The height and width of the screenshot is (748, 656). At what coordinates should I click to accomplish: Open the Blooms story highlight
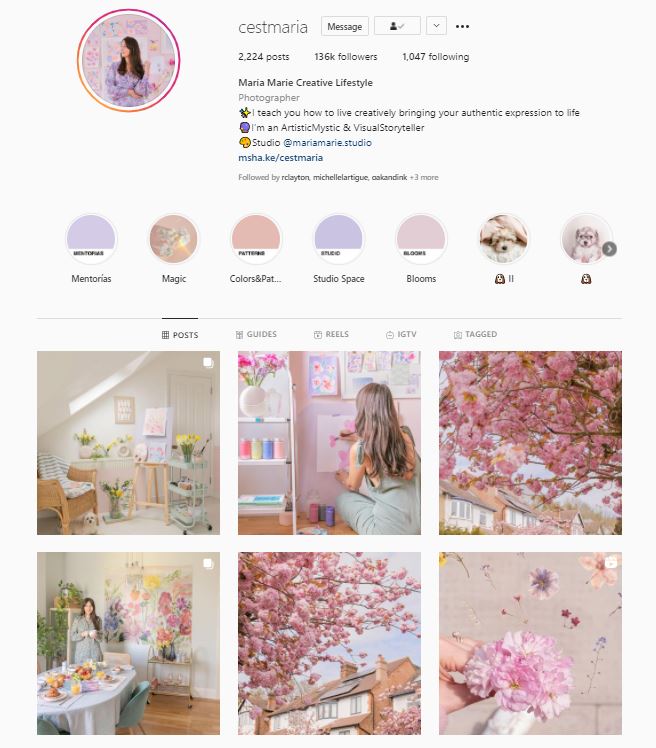(x=421, y=239)
